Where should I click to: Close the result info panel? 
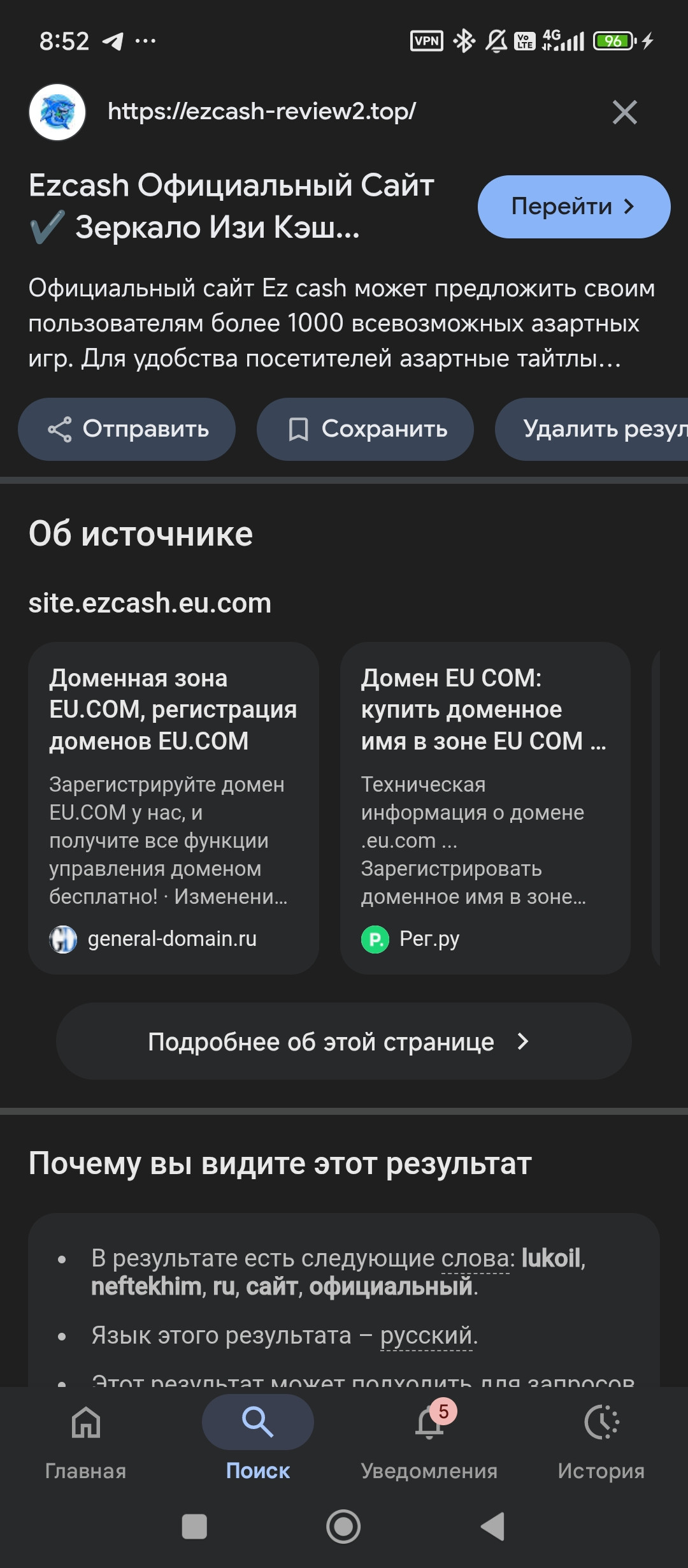(x=624, y=112)
